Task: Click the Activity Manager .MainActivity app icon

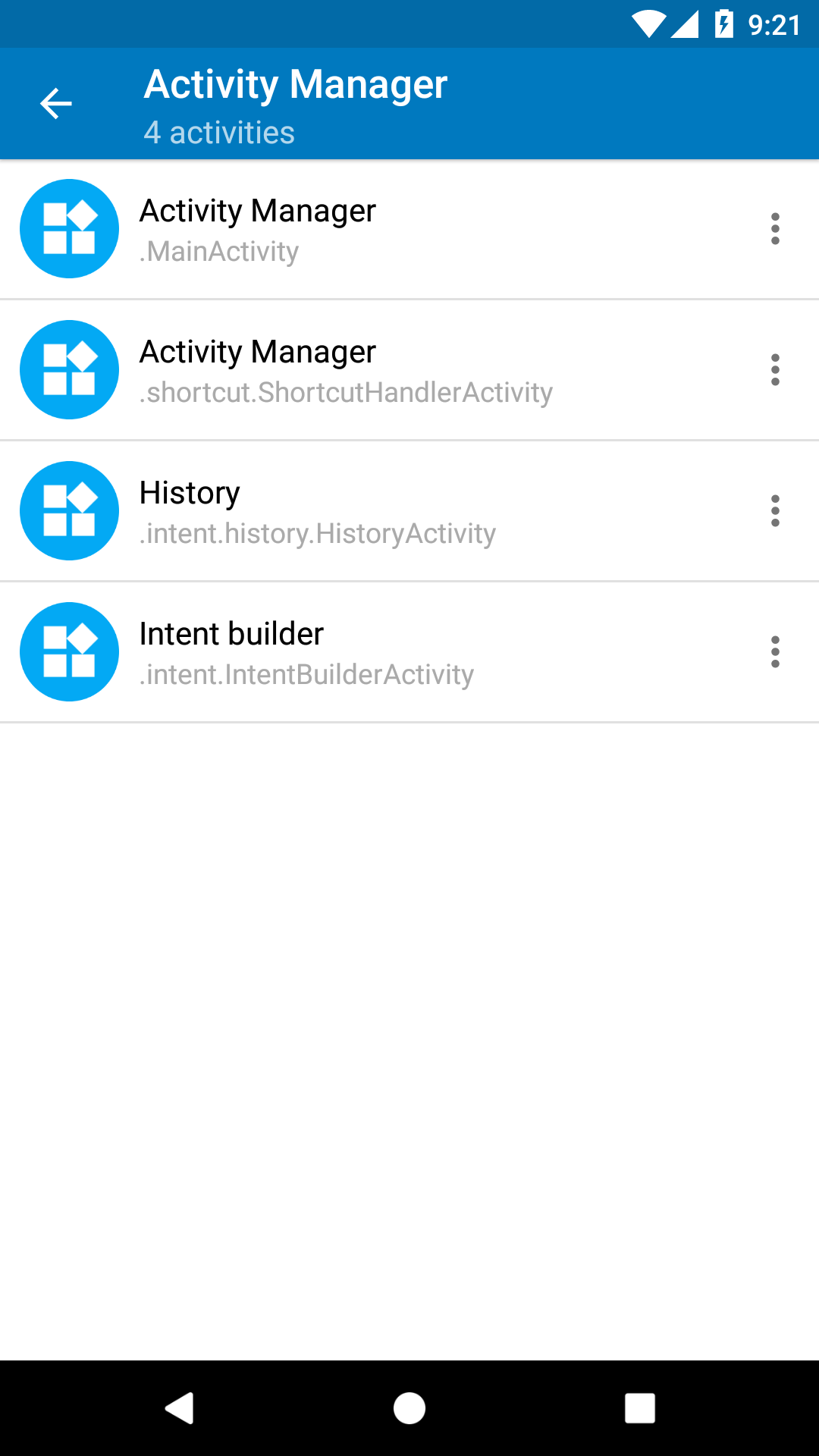Action: 69,229
